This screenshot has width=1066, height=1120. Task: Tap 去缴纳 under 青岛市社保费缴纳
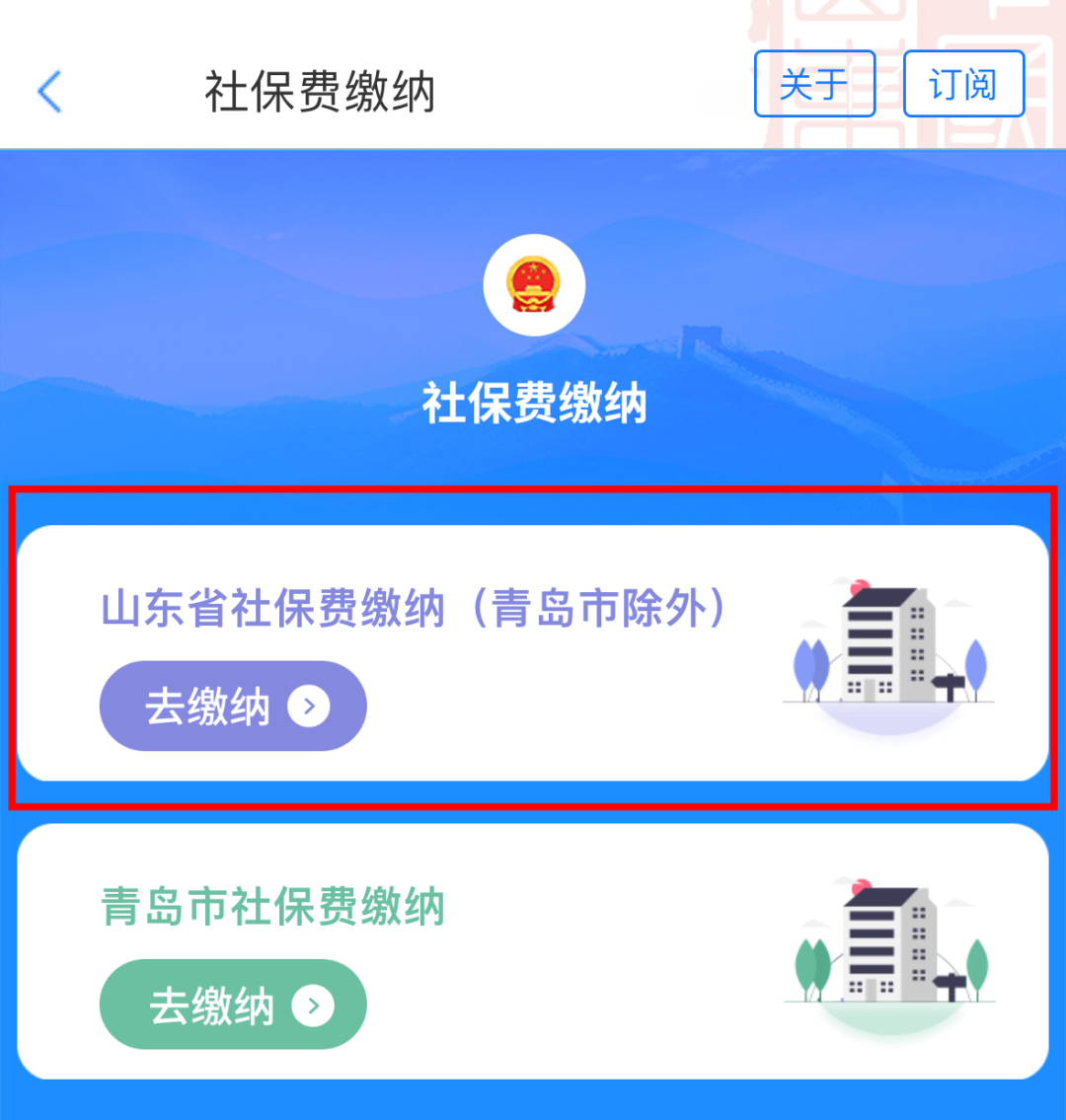pyautogui.click(x=233, y=1005)
